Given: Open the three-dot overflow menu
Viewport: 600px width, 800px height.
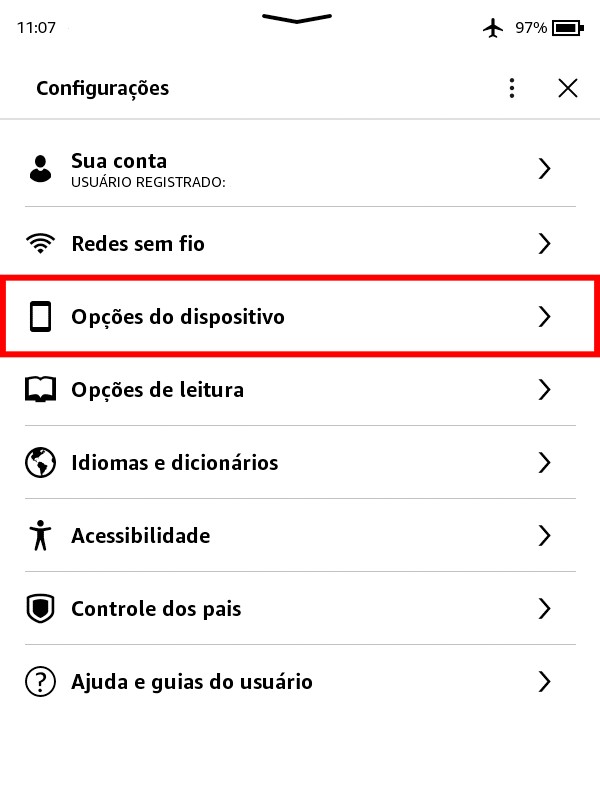Looking at the screenshot, I should point(512,88).
